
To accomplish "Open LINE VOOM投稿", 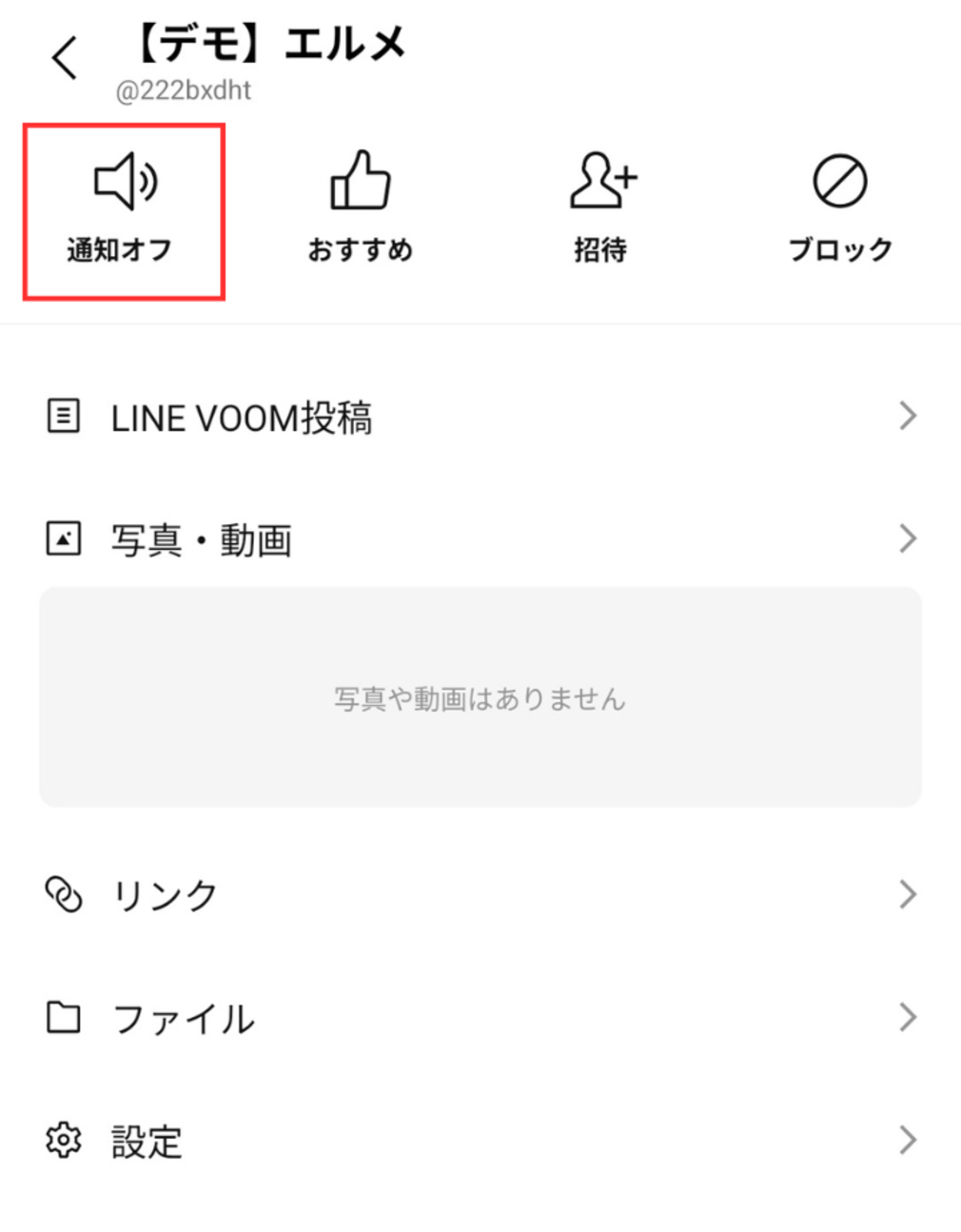I will tap(480, 417).
